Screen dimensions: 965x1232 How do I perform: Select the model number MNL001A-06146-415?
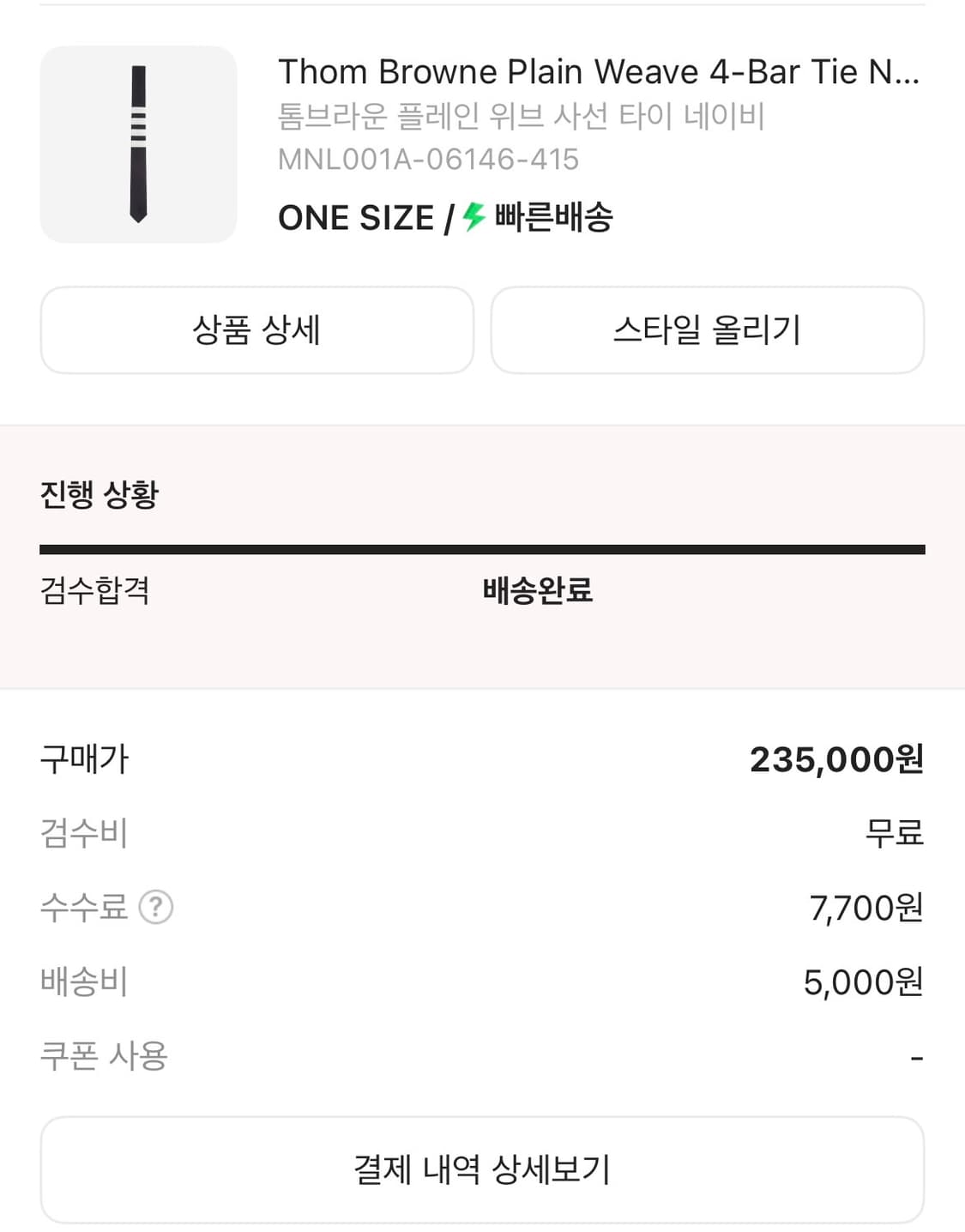click(x=428, y=159)
